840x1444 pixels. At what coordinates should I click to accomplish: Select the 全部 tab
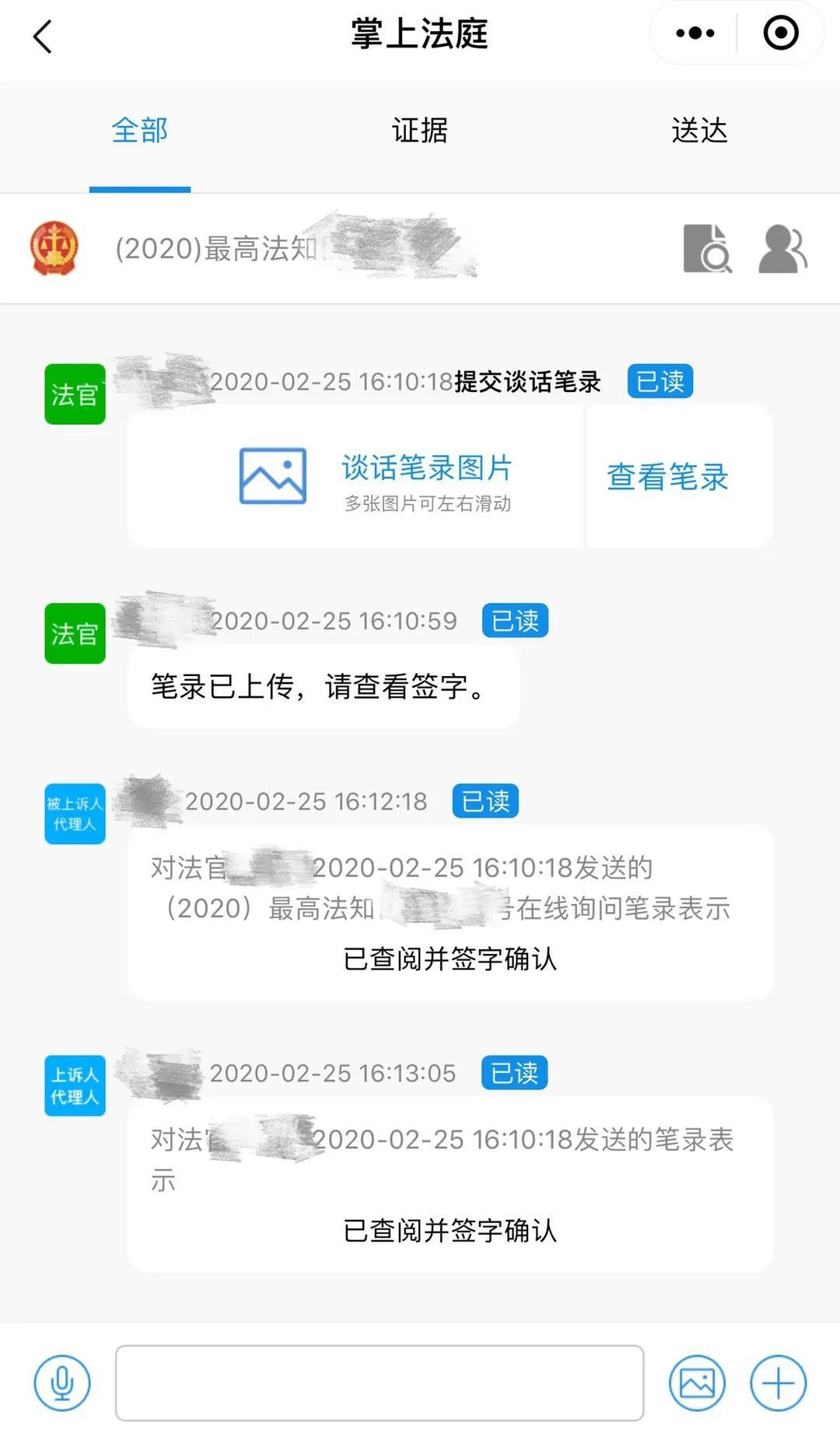(140, 131)
